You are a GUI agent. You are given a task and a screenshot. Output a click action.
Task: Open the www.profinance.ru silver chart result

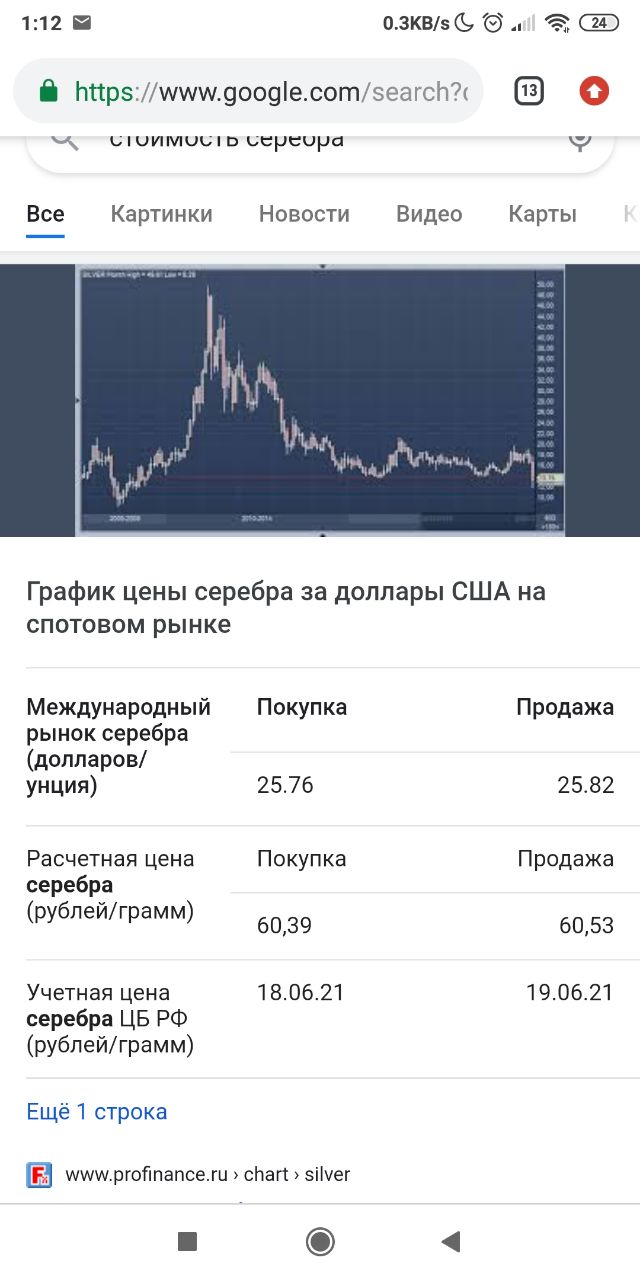click(208, 1175)
